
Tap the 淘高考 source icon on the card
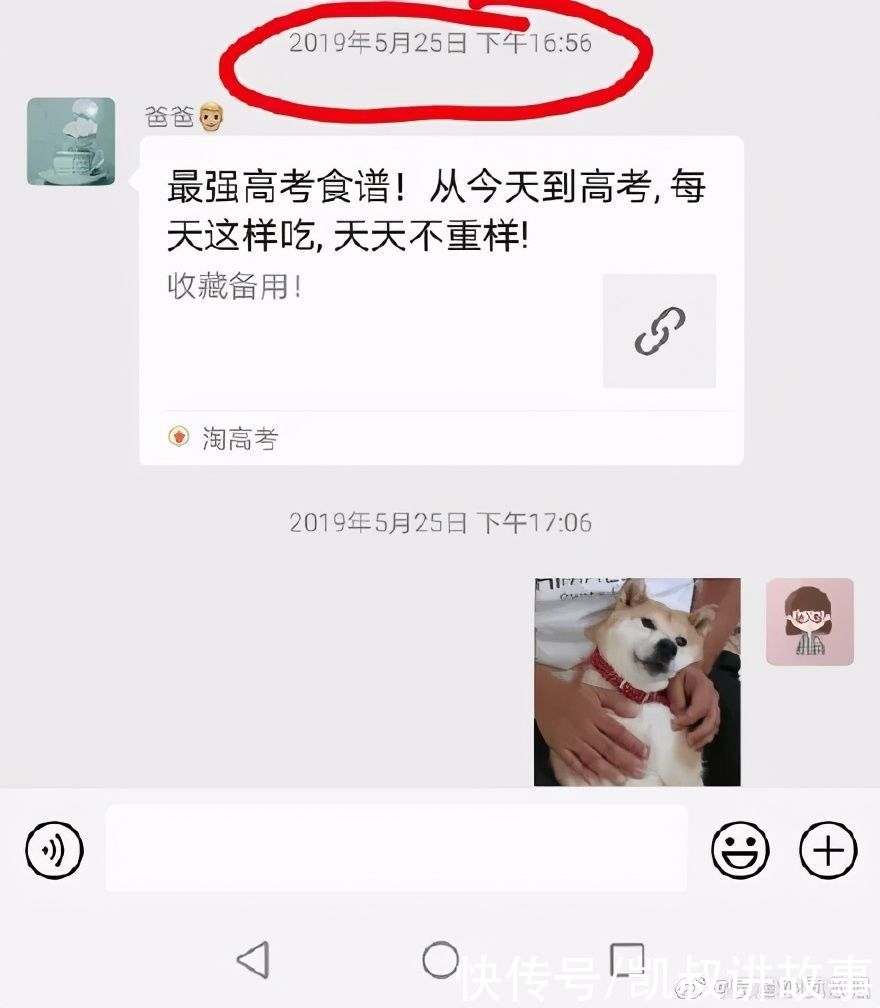click(178, 436)
